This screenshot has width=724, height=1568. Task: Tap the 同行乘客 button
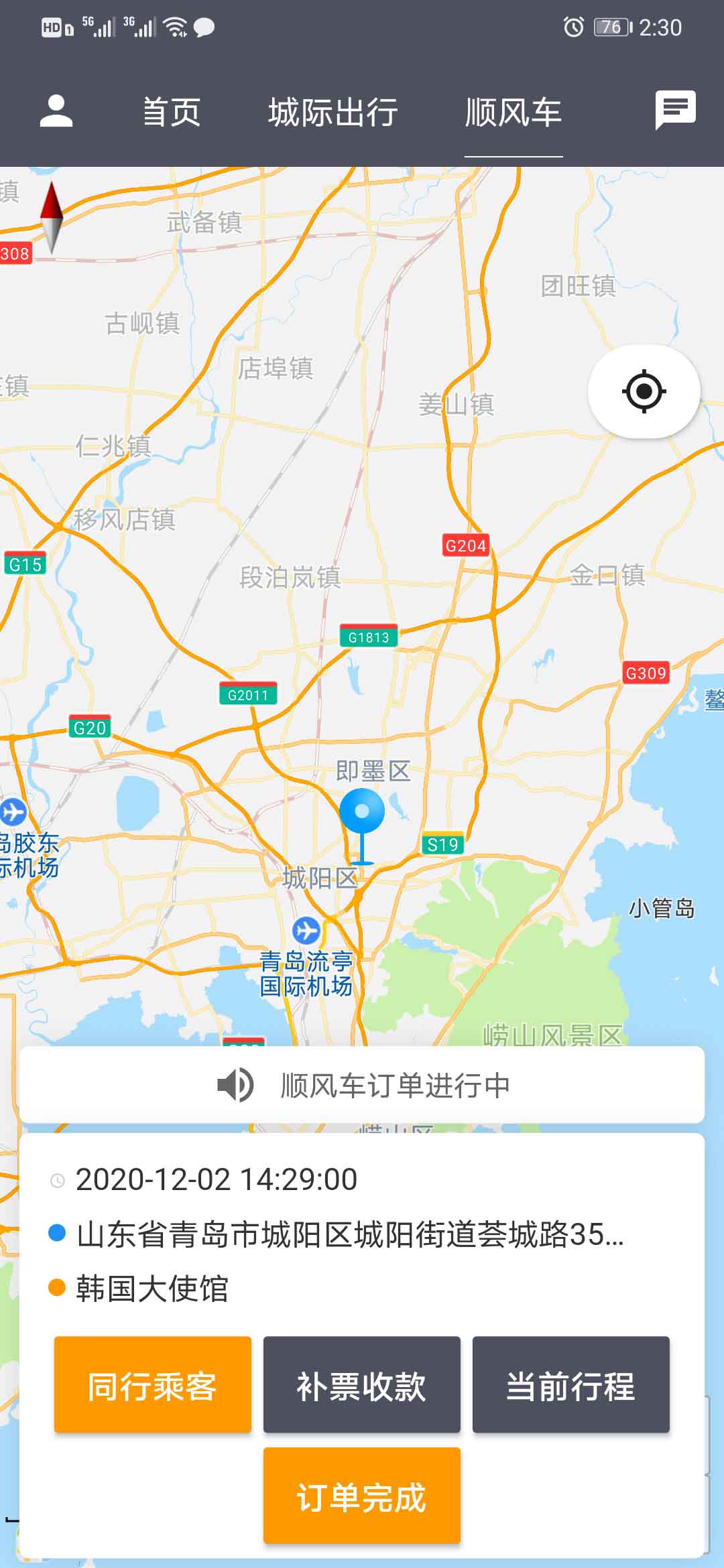point(152,1386)
